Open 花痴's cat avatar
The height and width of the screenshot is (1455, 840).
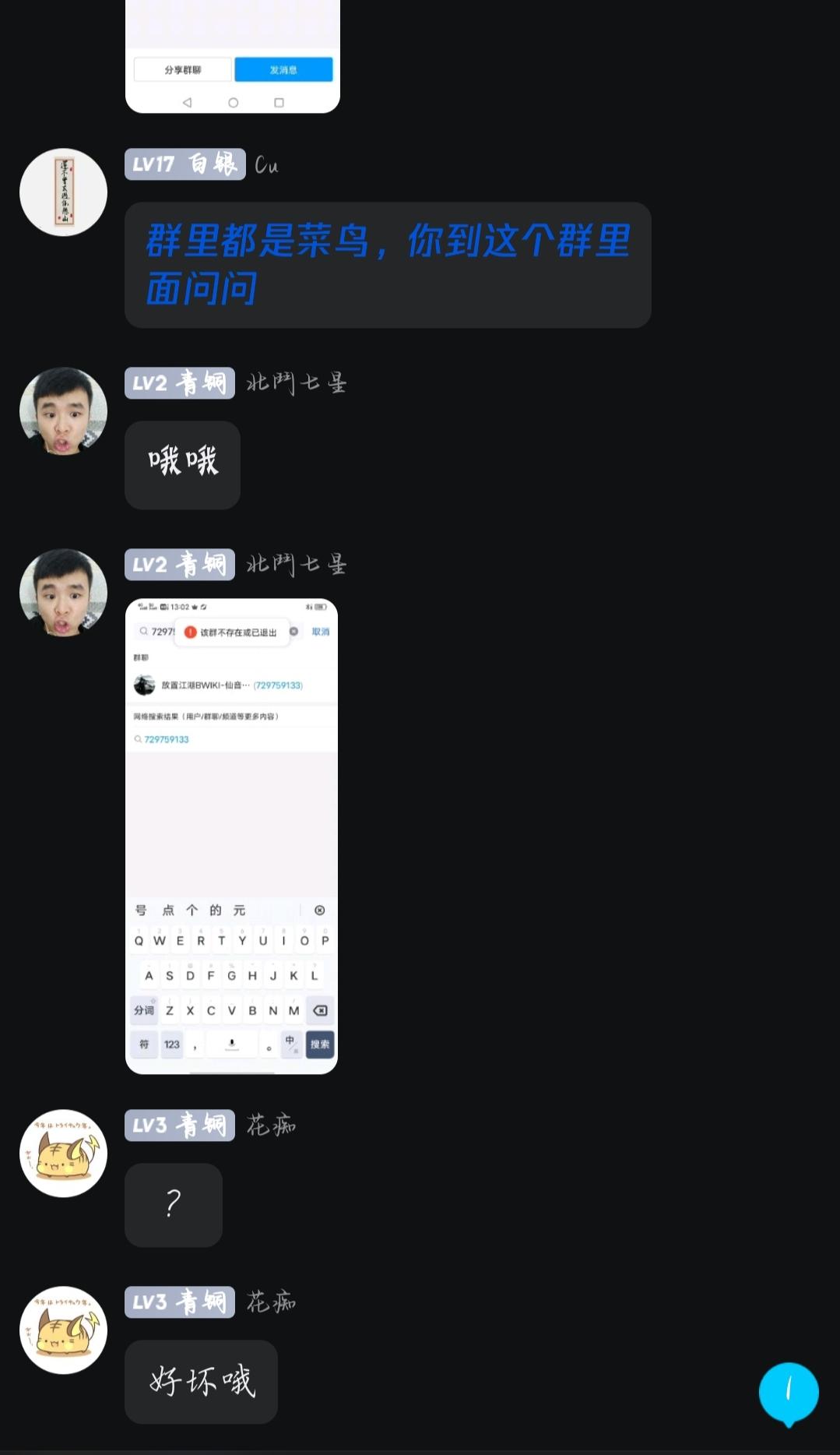(x=63, y=1154)
